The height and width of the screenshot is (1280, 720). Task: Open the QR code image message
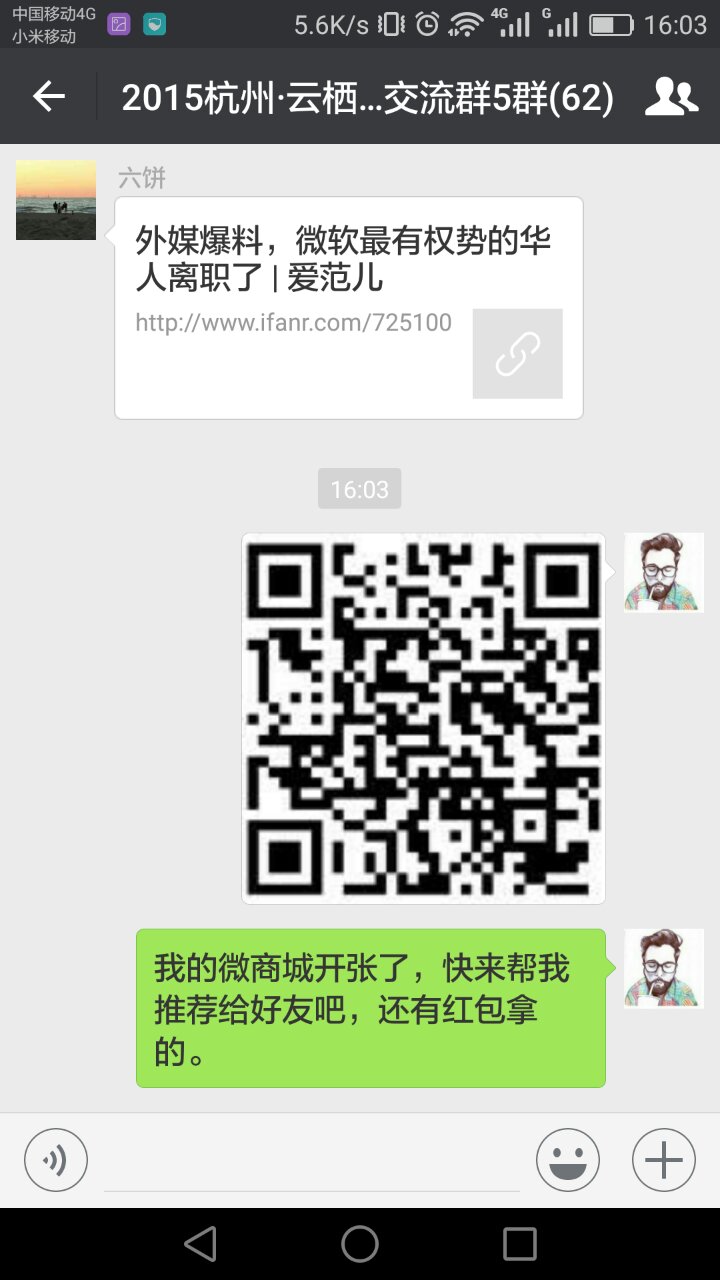click(423, 718)
